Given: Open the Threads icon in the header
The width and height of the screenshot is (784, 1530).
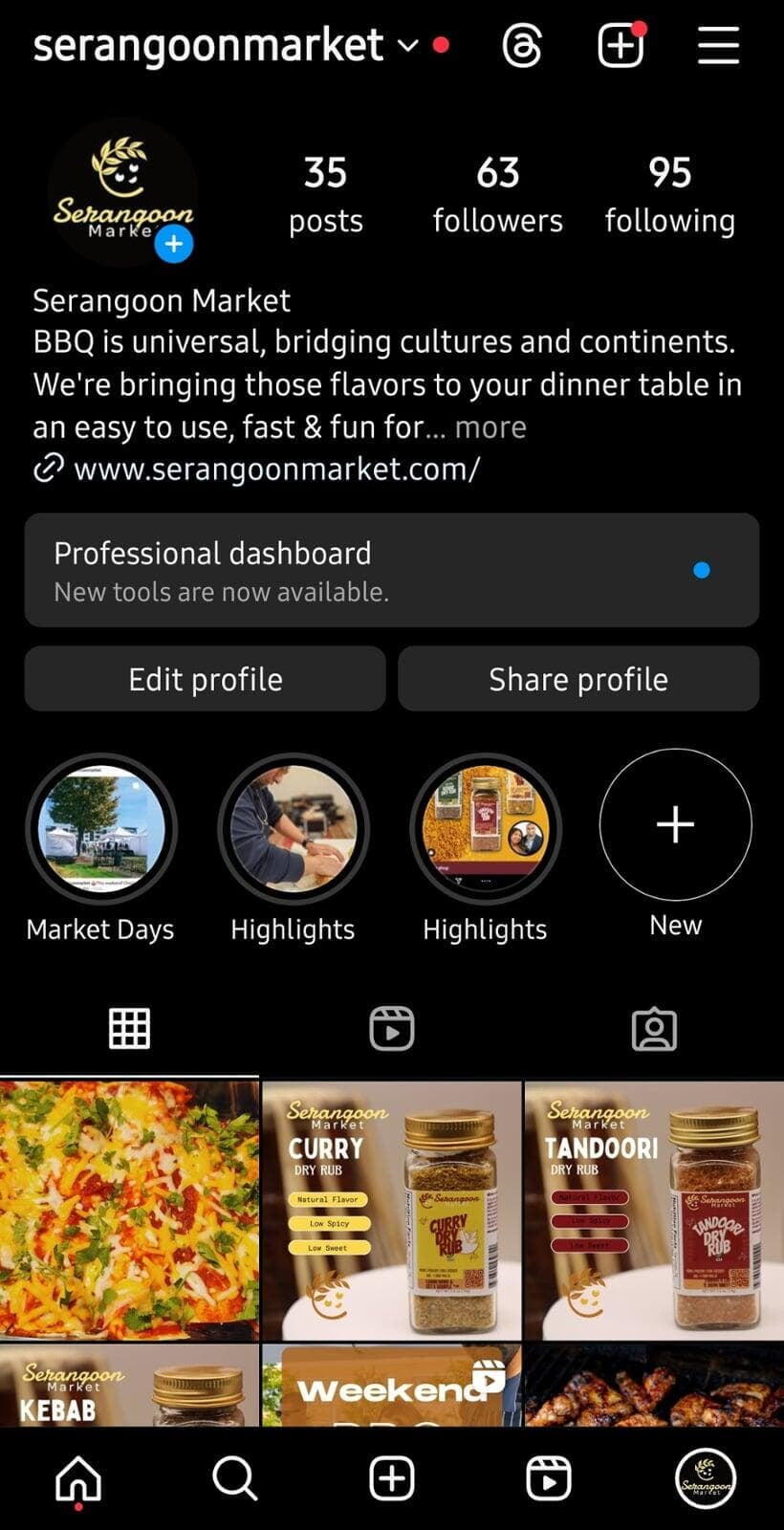Looking at the screenshot, I should [x=522, y=45].
